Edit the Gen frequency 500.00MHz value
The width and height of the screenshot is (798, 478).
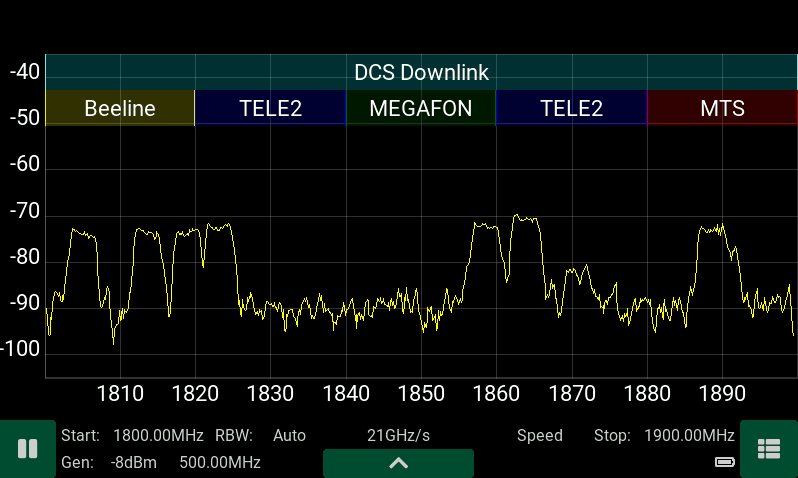[220, 462]
